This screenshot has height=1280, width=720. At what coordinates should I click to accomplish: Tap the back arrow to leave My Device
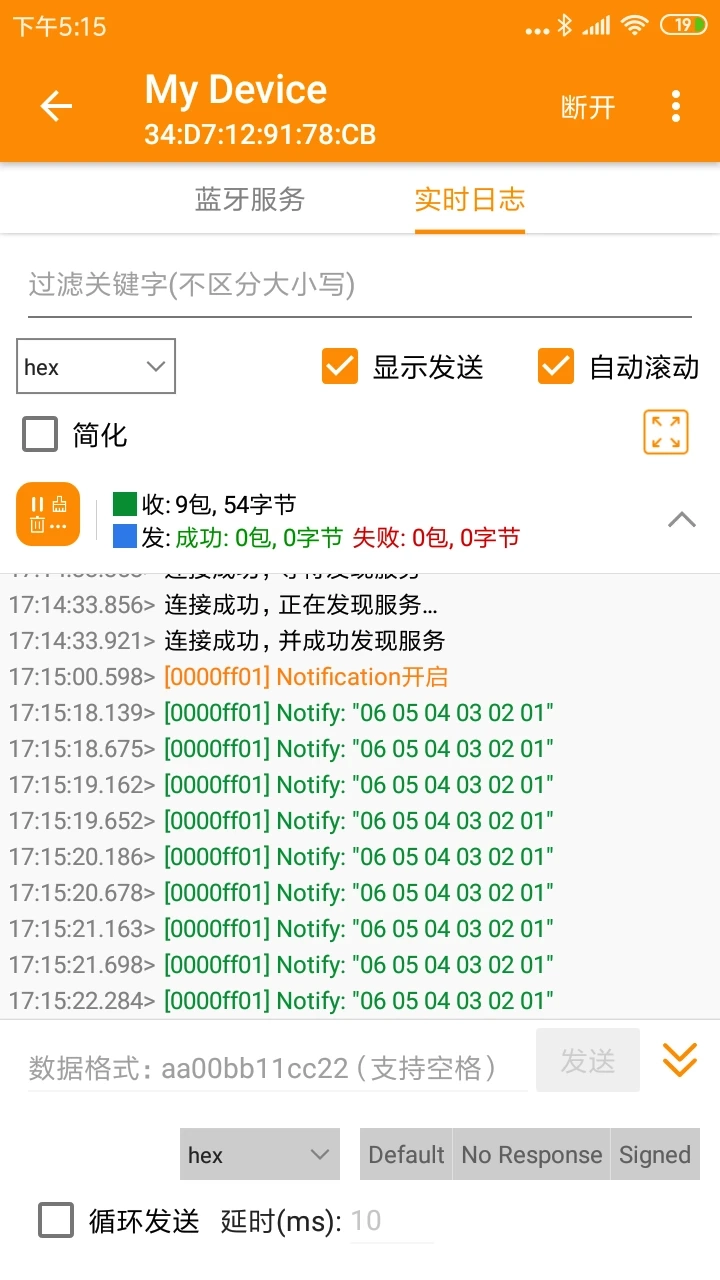(55, 105)
